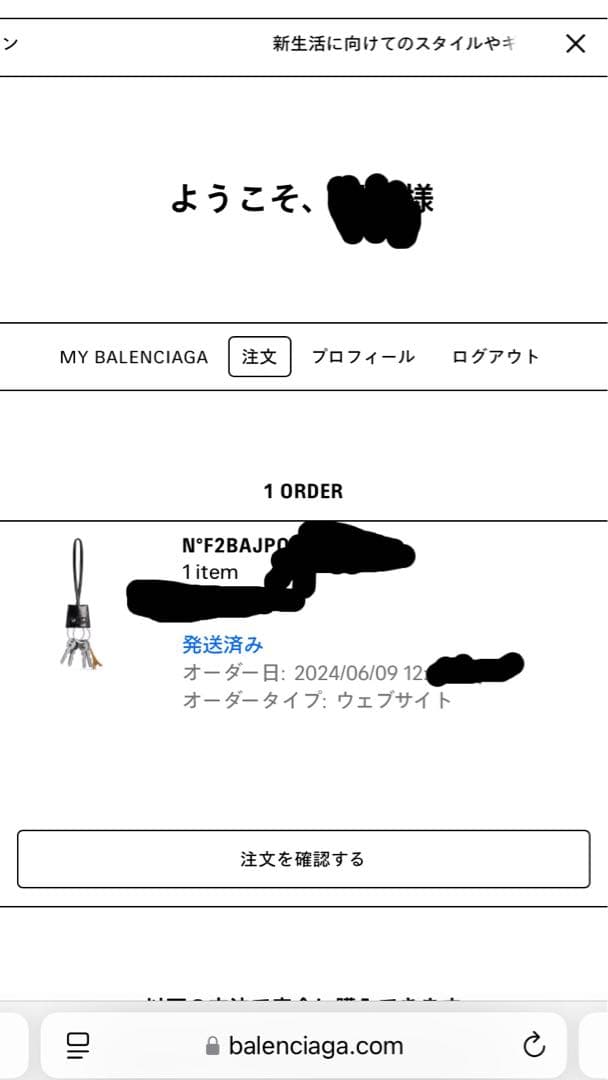Tap ログアウト to log out
Image resolution: width=608 pixels, height=1080 pixels.
[495, 357]
